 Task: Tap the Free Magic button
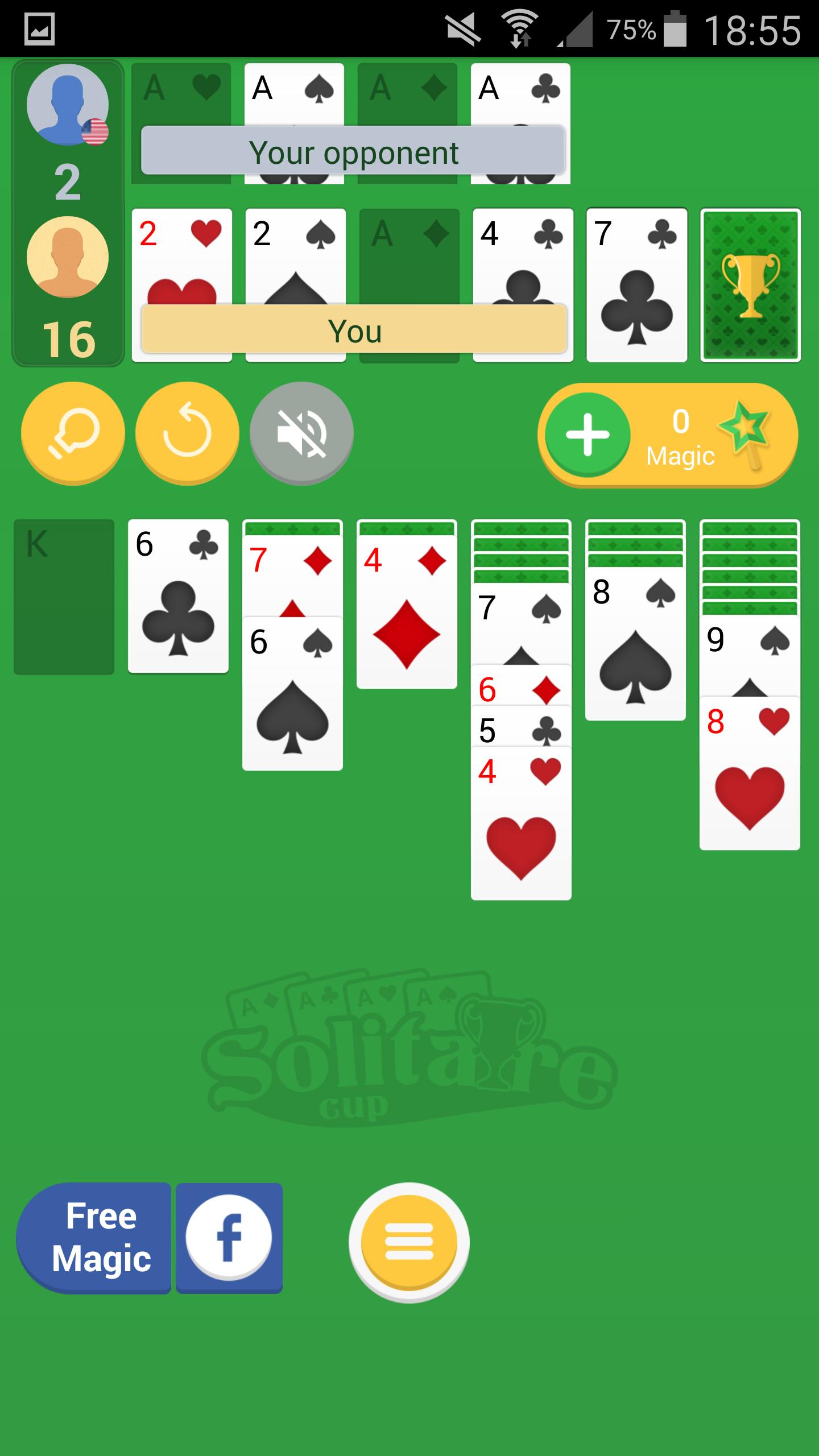pos(94,1238)
